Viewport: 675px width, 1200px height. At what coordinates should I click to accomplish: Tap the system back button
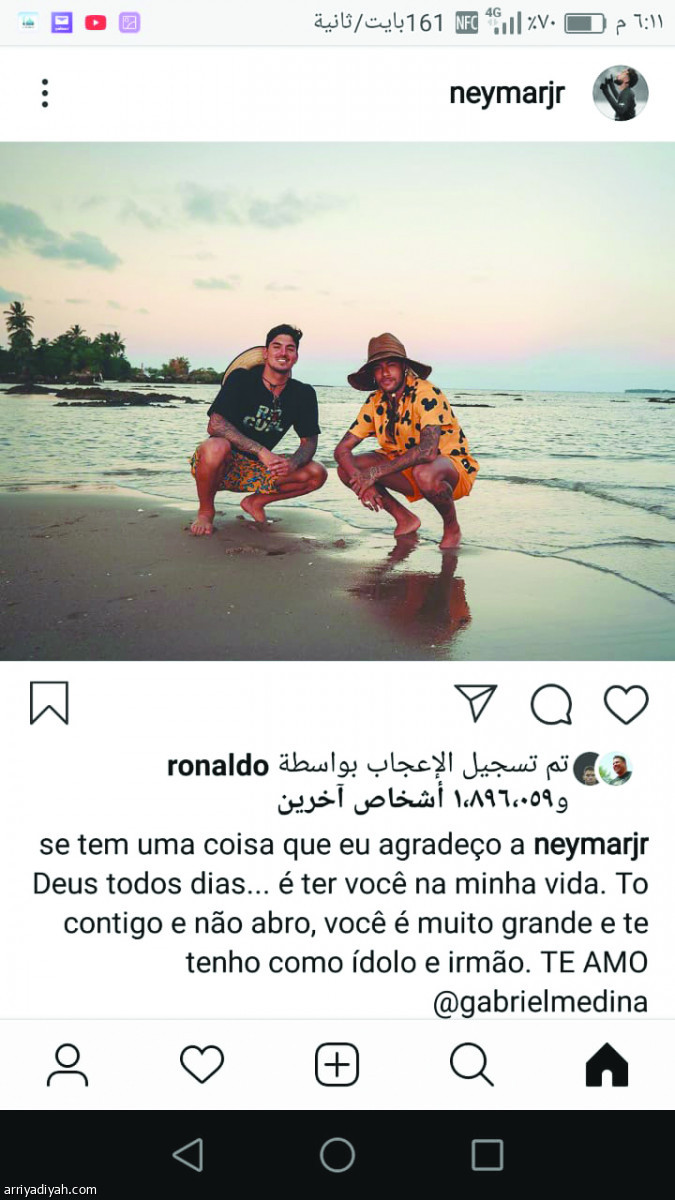[x=187, y=1155]
